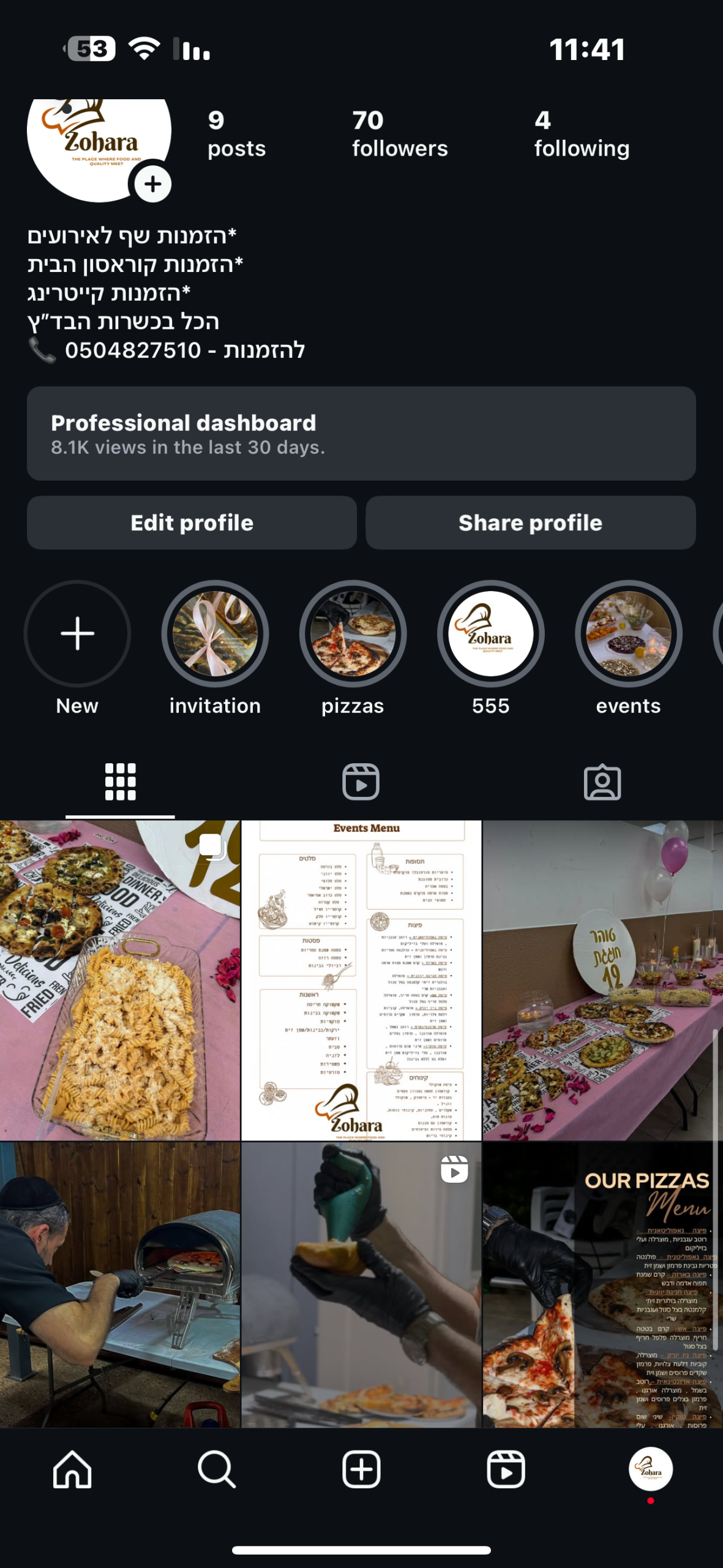Add to story via profile picture plus
This screenshot has width=723, height=1568.
152,184
